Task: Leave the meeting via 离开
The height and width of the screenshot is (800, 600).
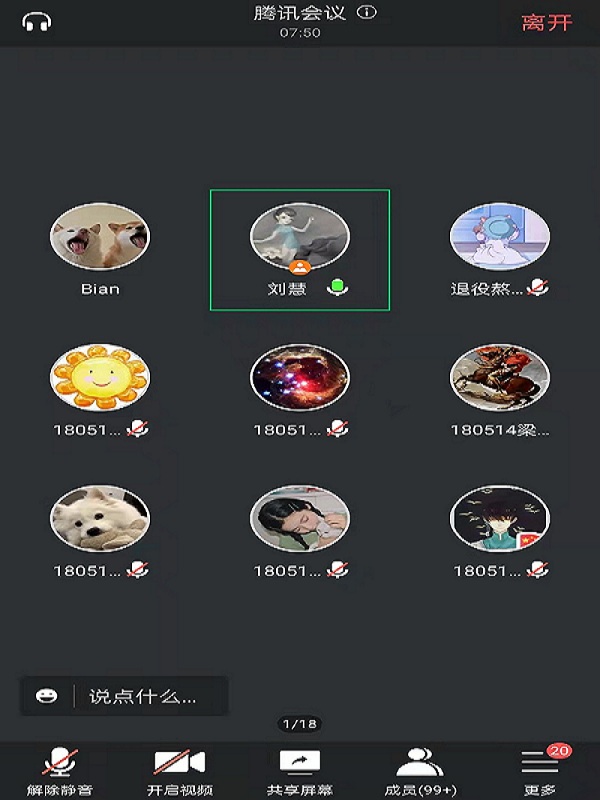Action: tap(546, 22)
